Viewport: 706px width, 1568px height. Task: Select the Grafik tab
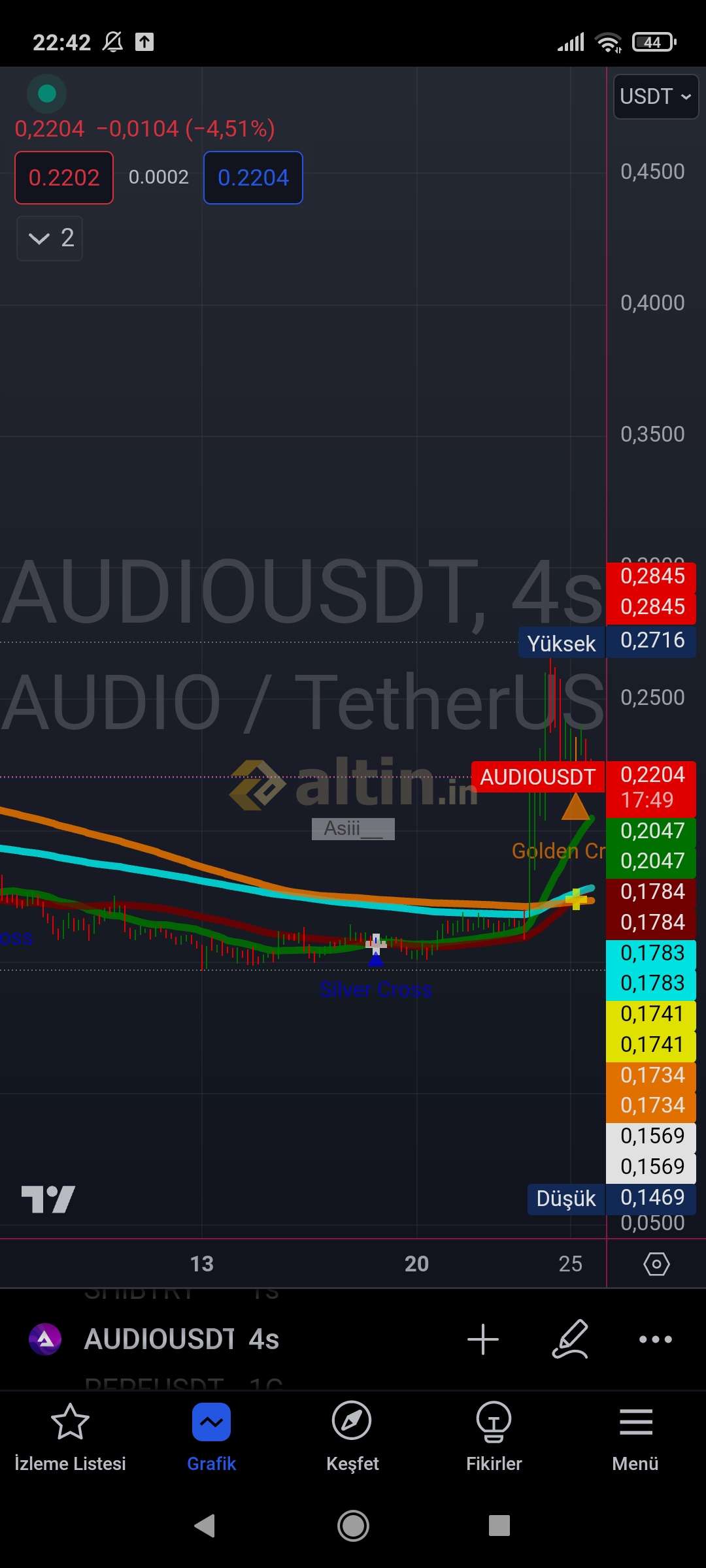211,1437
